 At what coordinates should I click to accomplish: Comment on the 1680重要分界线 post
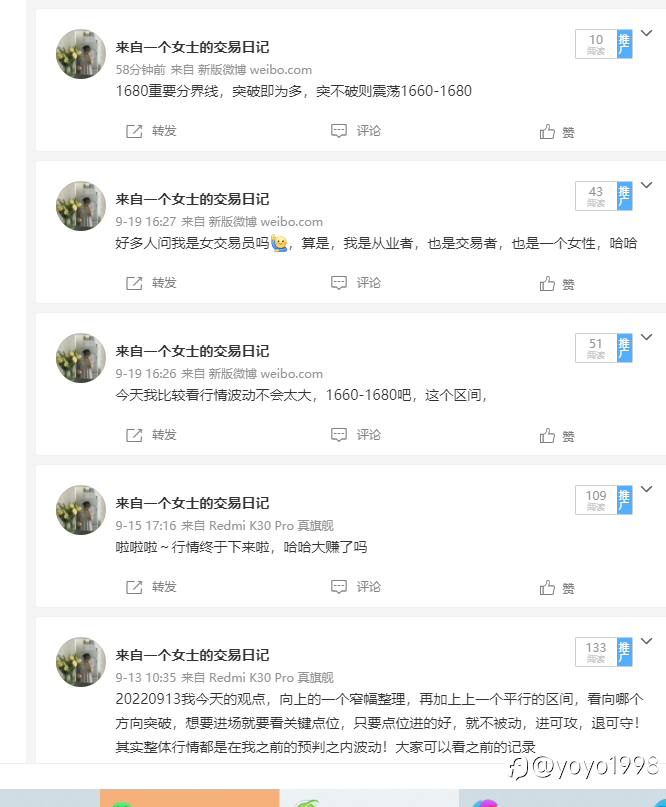[356, 131]
